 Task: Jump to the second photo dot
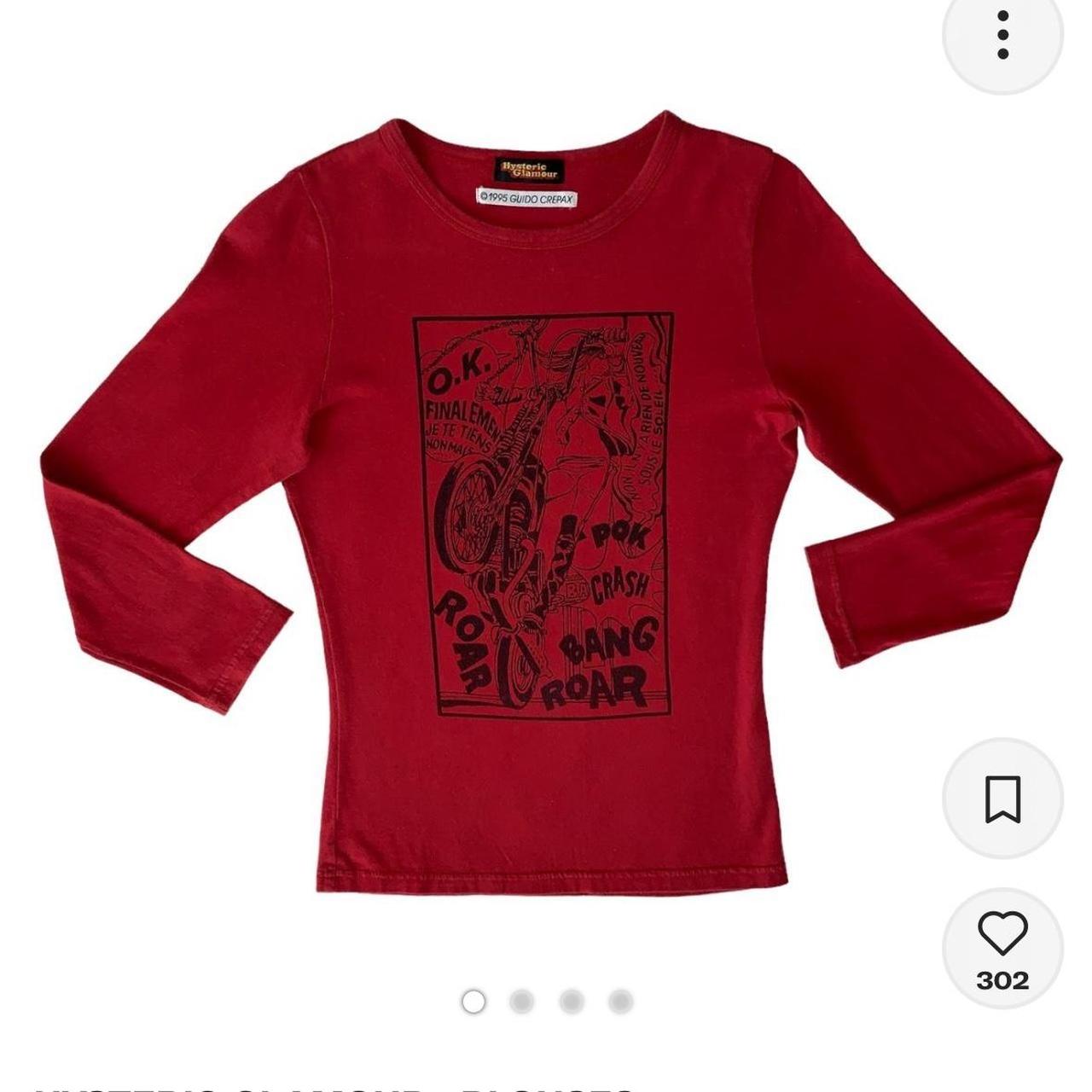522,1002
